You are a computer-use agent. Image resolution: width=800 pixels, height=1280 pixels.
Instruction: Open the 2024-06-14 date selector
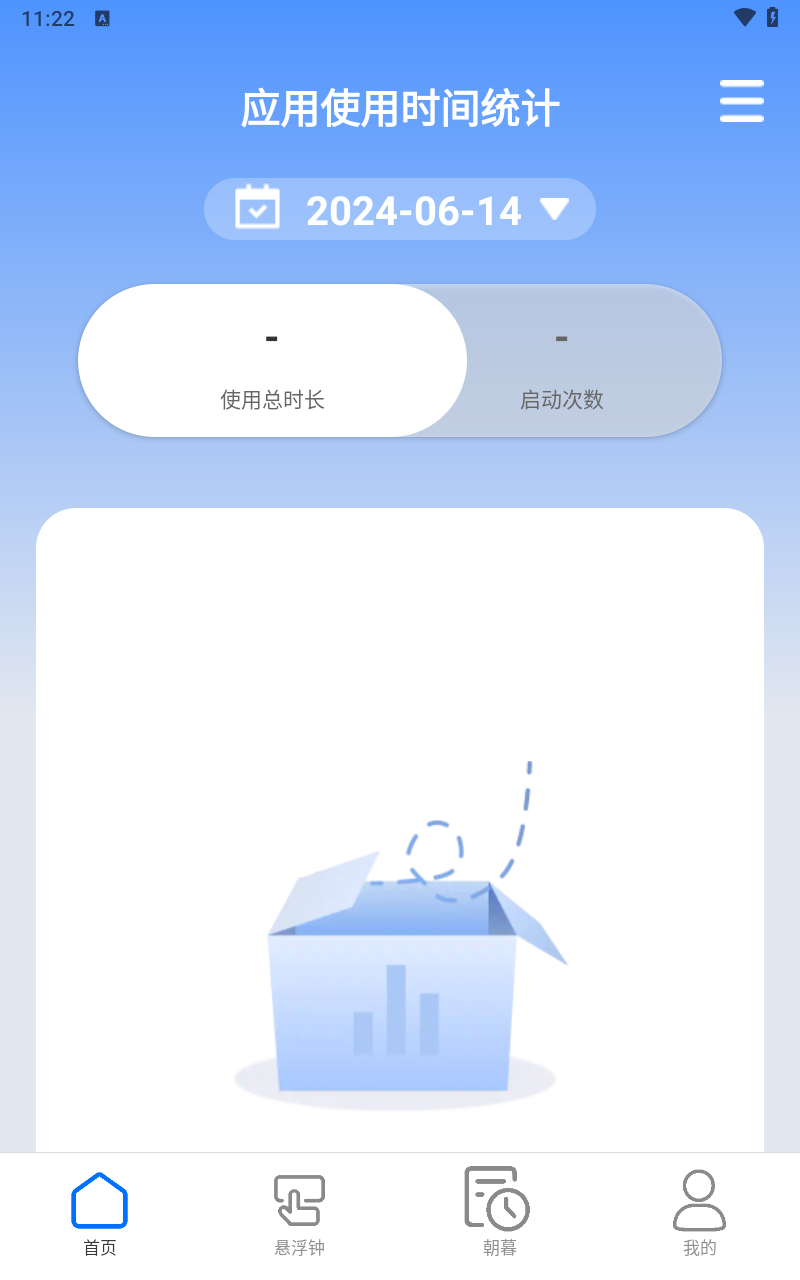(x=413, y=210)
